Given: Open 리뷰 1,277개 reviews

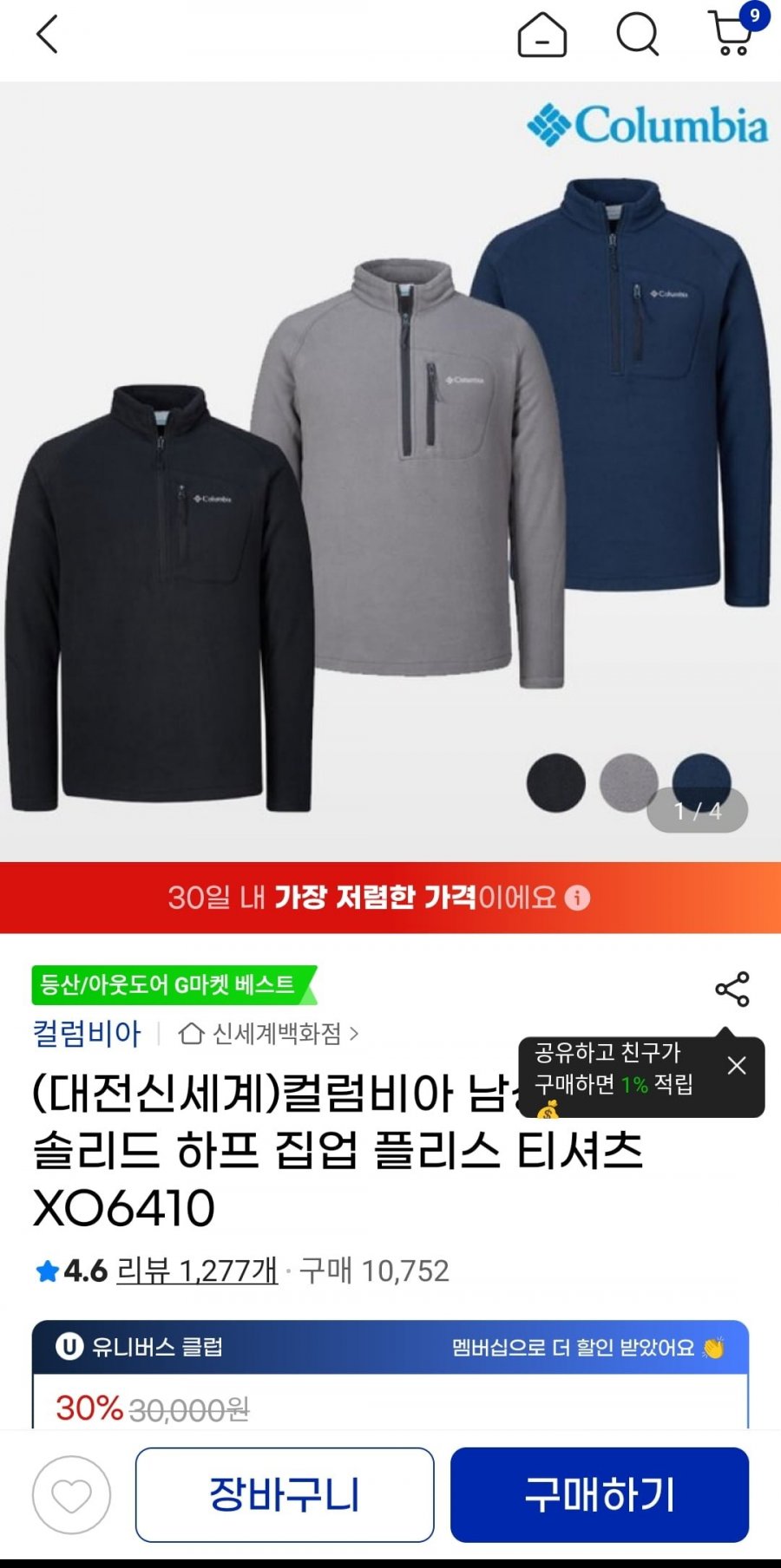Looking at the screenshot, I should [x=197, y=1271].
